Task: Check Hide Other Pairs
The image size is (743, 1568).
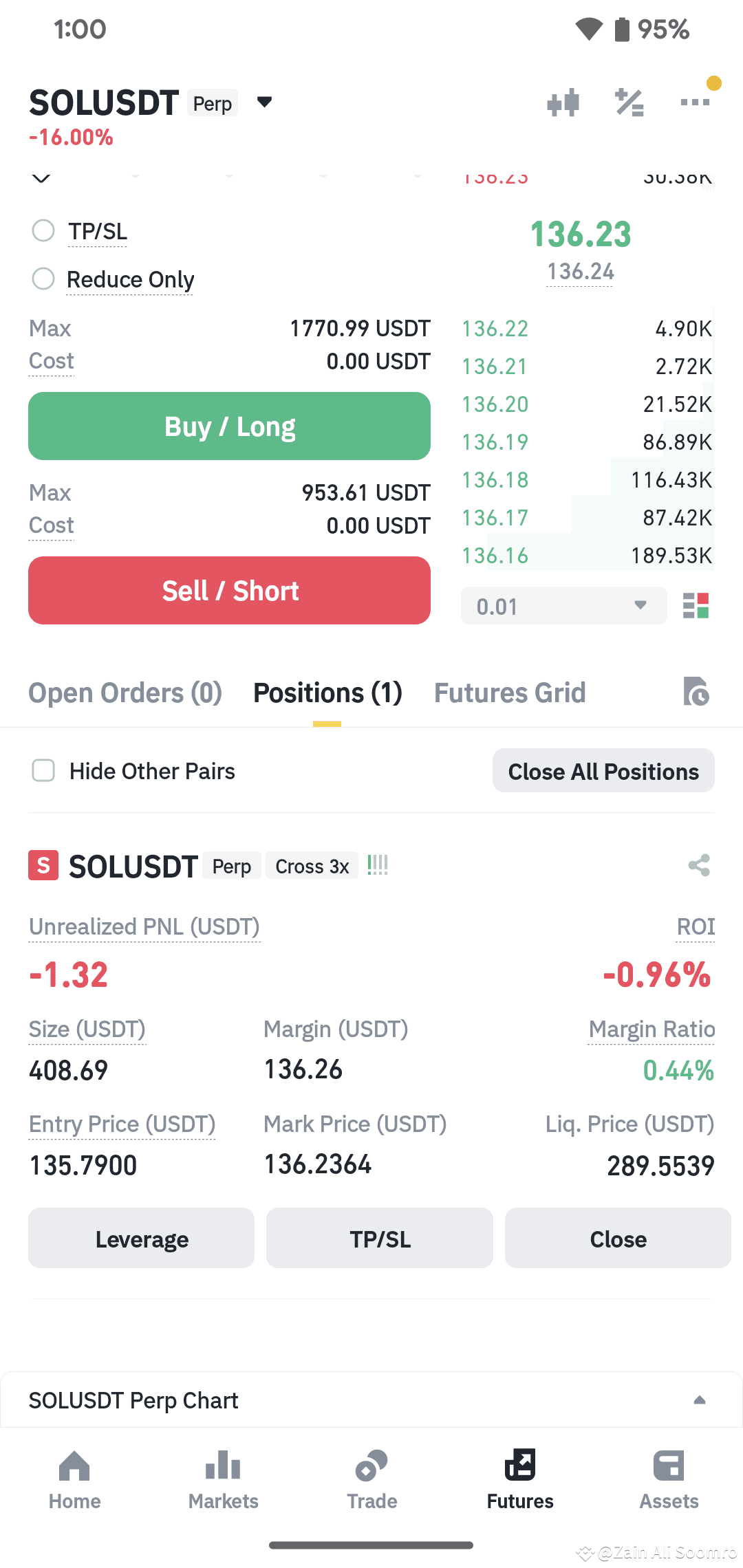Action: (x=43, y=771)
